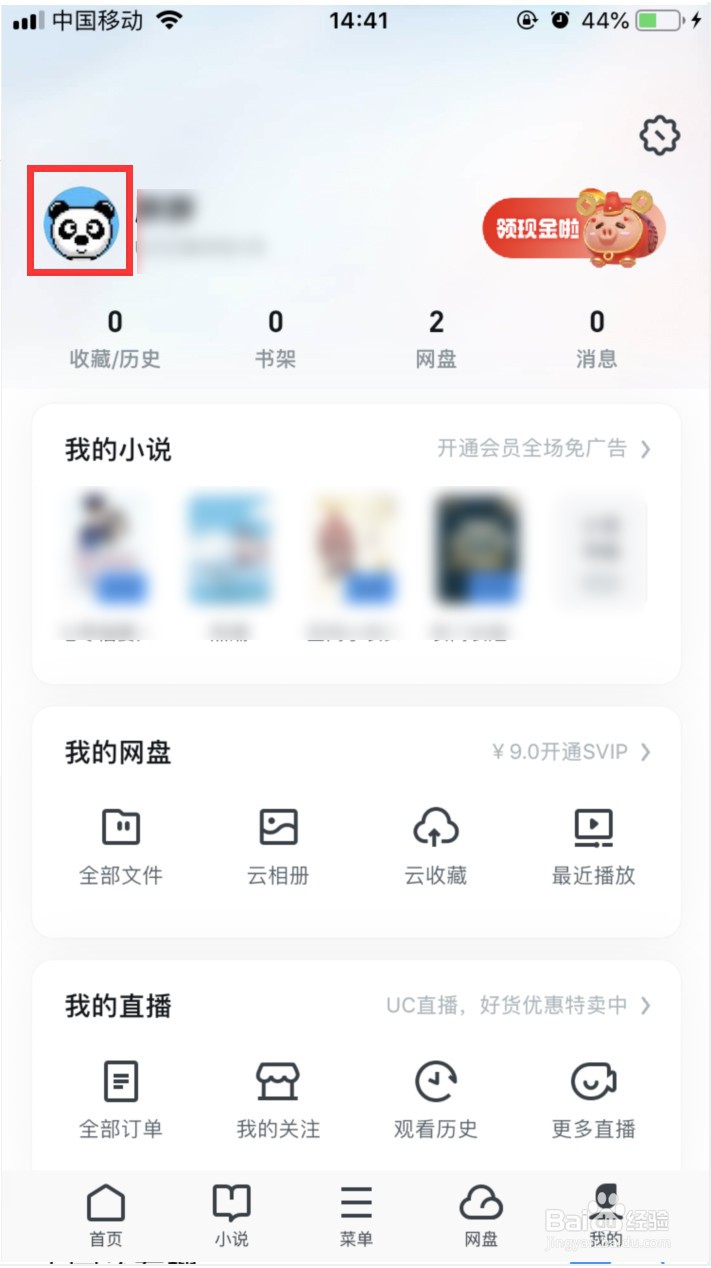Open 最近播放 recently played
The image size is (711, 1268).
pos(593,846)
